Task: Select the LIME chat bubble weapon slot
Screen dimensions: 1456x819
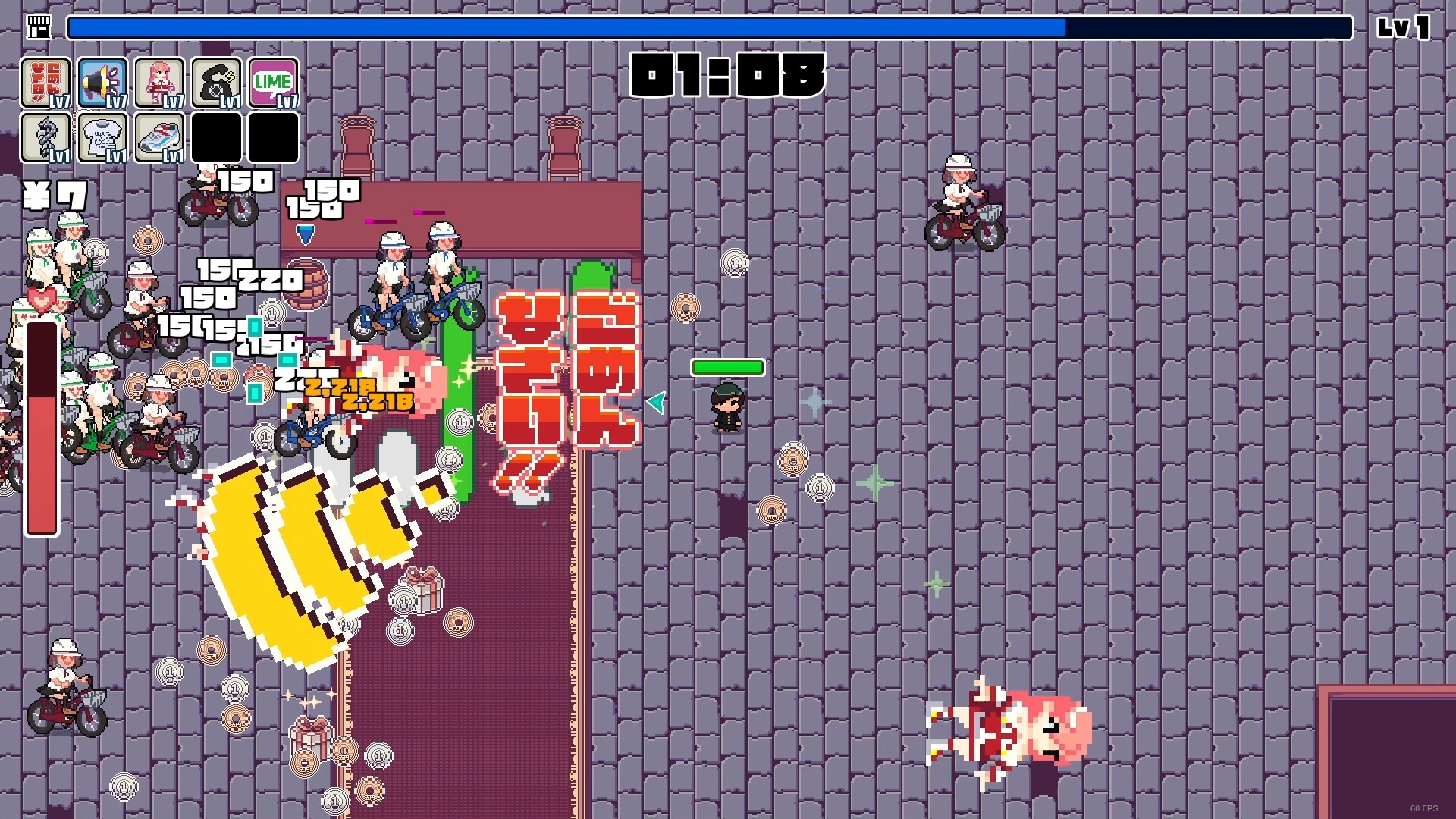Action: tap(273, 83)
